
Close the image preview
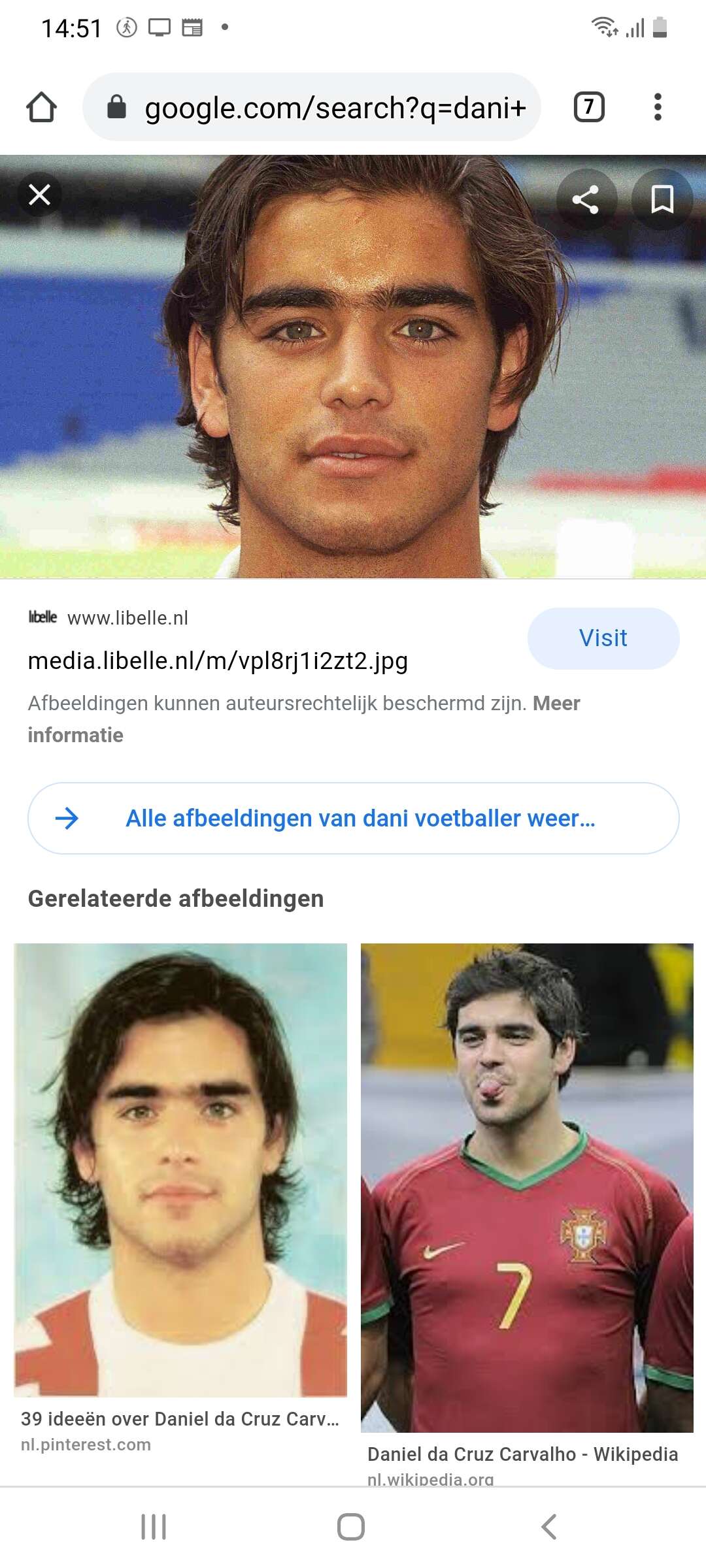40,195
